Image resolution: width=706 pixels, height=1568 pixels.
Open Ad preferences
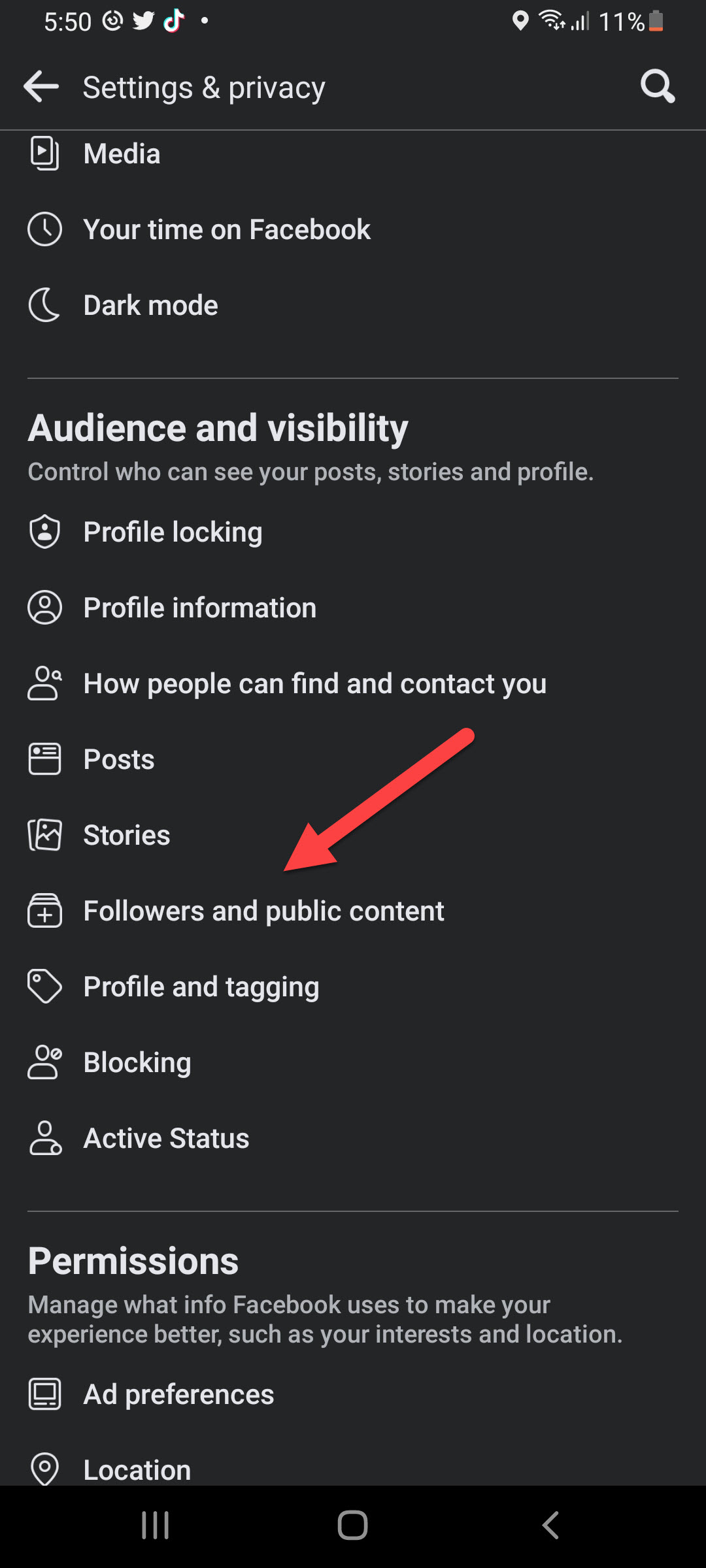(178, 1395)
